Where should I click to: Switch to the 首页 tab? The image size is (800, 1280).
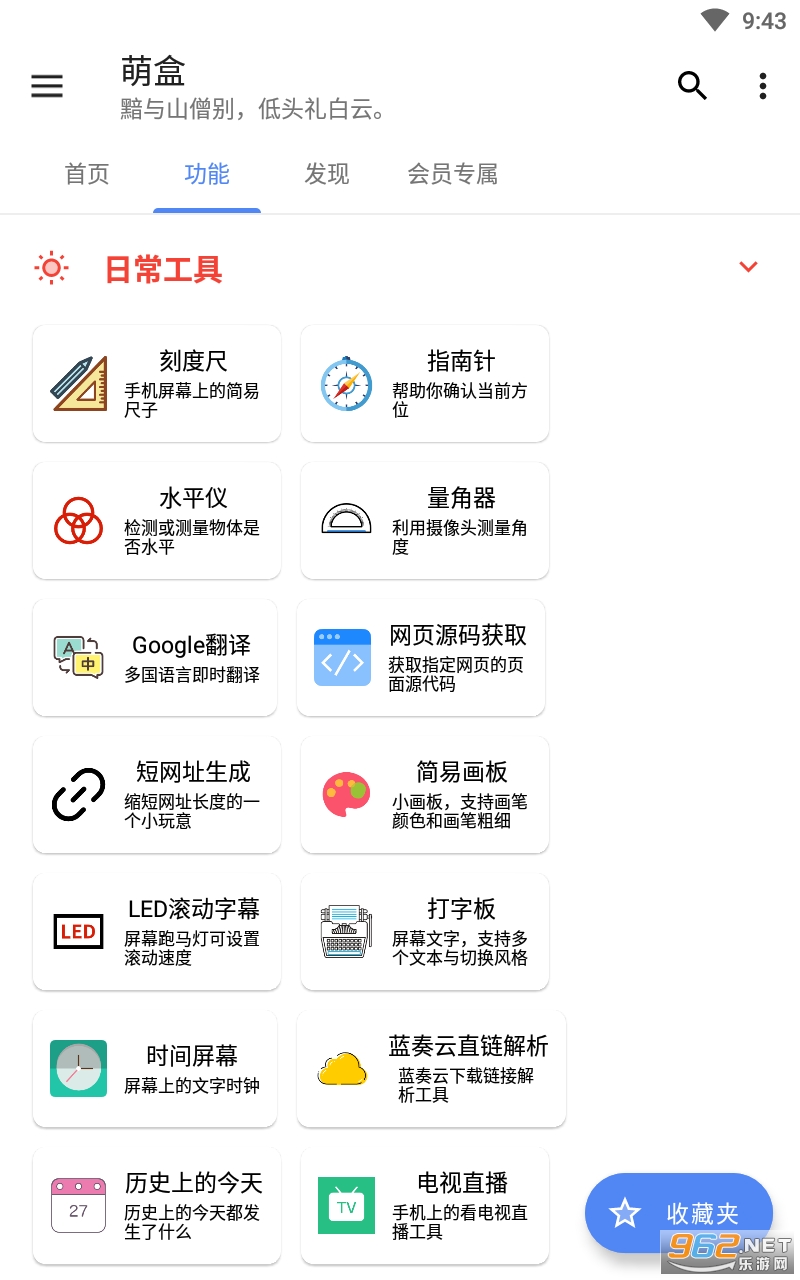coord(87,174)
